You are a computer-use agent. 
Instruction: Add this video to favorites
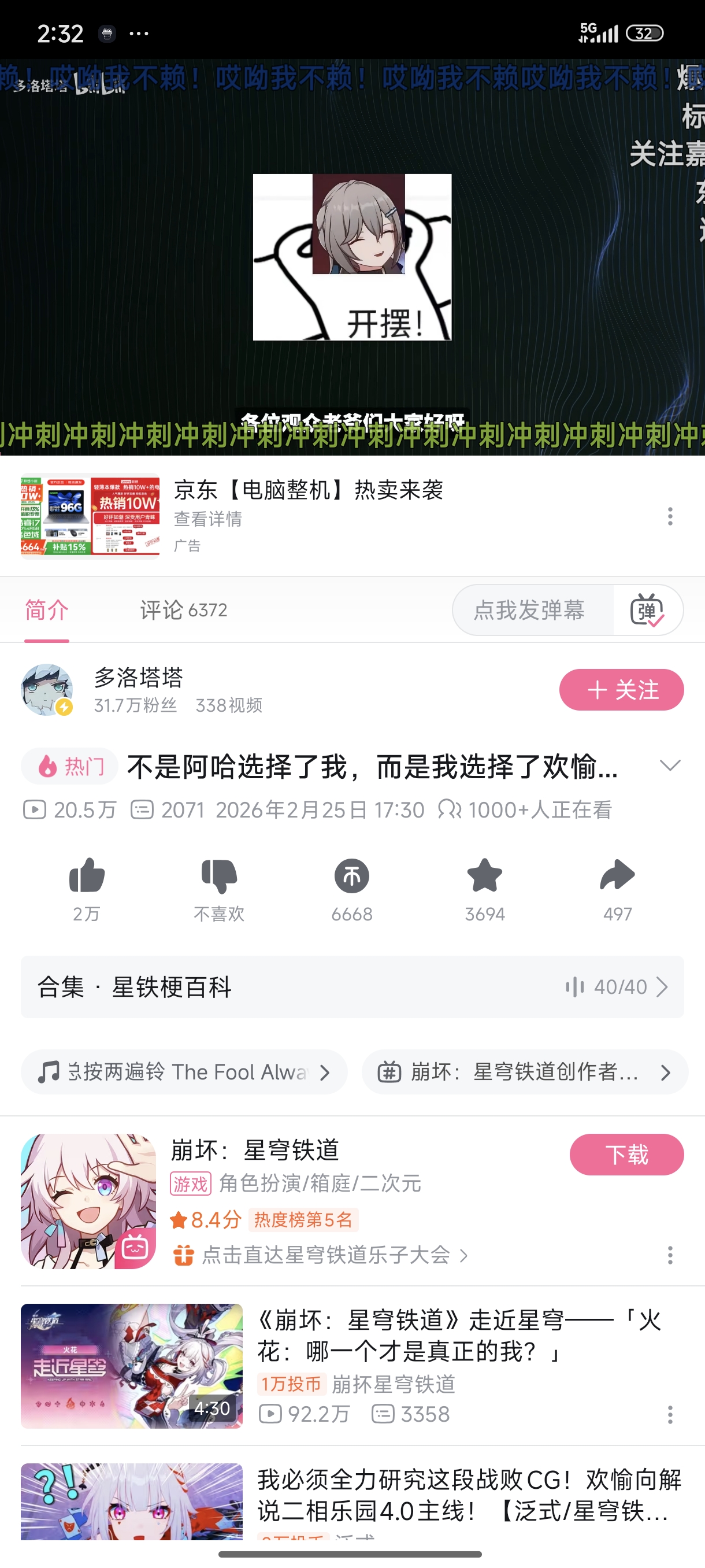coord(484,877)
